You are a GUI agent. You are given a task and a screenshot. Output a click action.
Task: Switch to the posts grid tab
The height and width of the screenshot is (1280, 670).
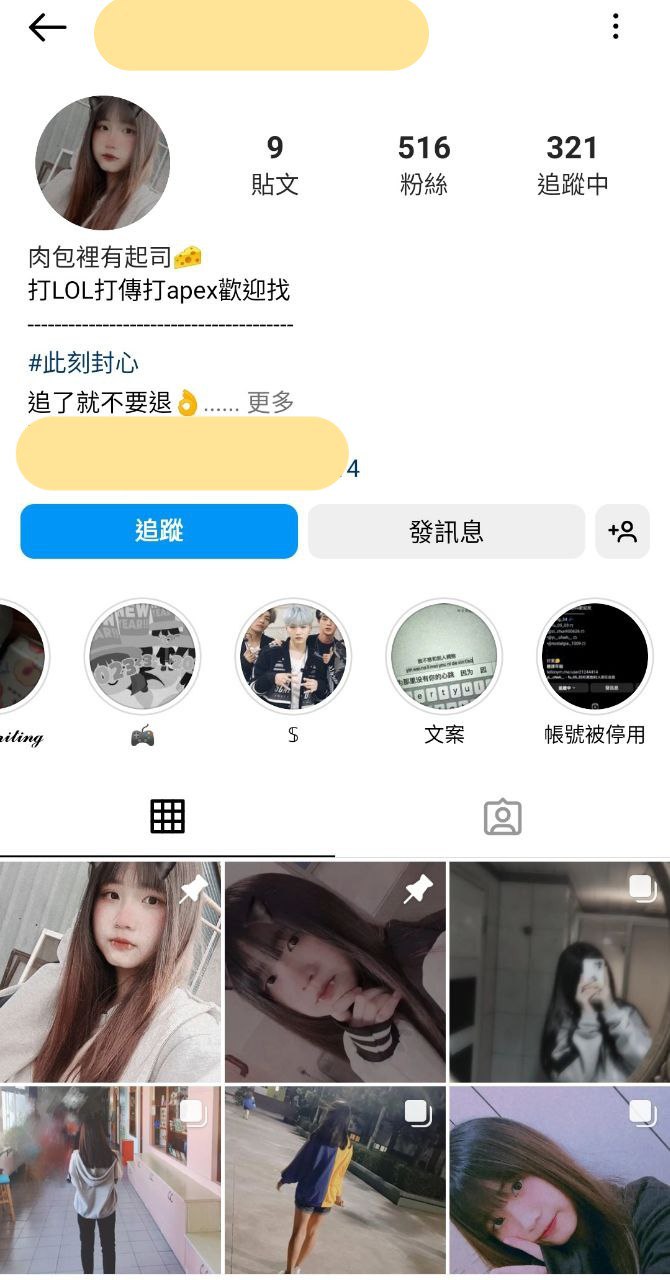[x=167, y=817]
